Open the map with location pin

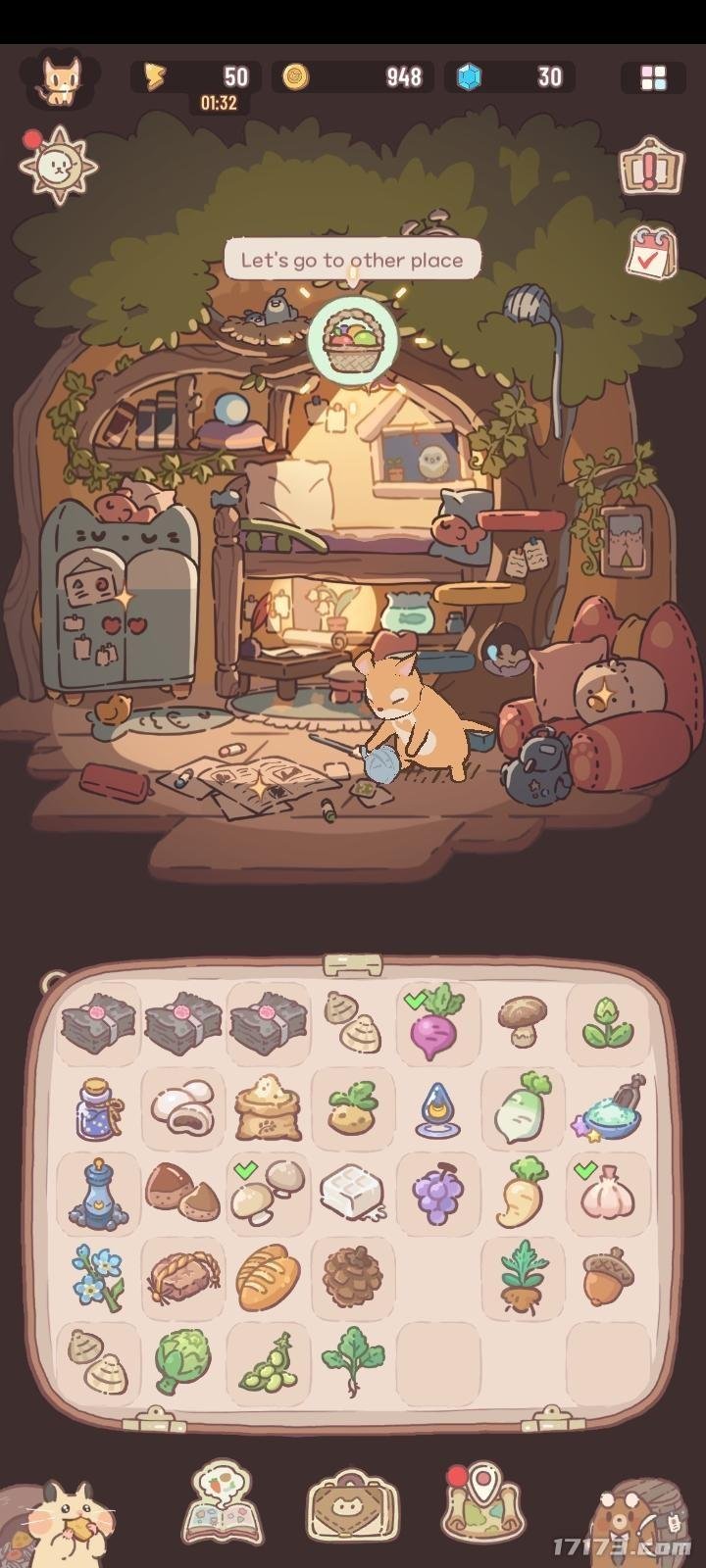pos(480,1505)
